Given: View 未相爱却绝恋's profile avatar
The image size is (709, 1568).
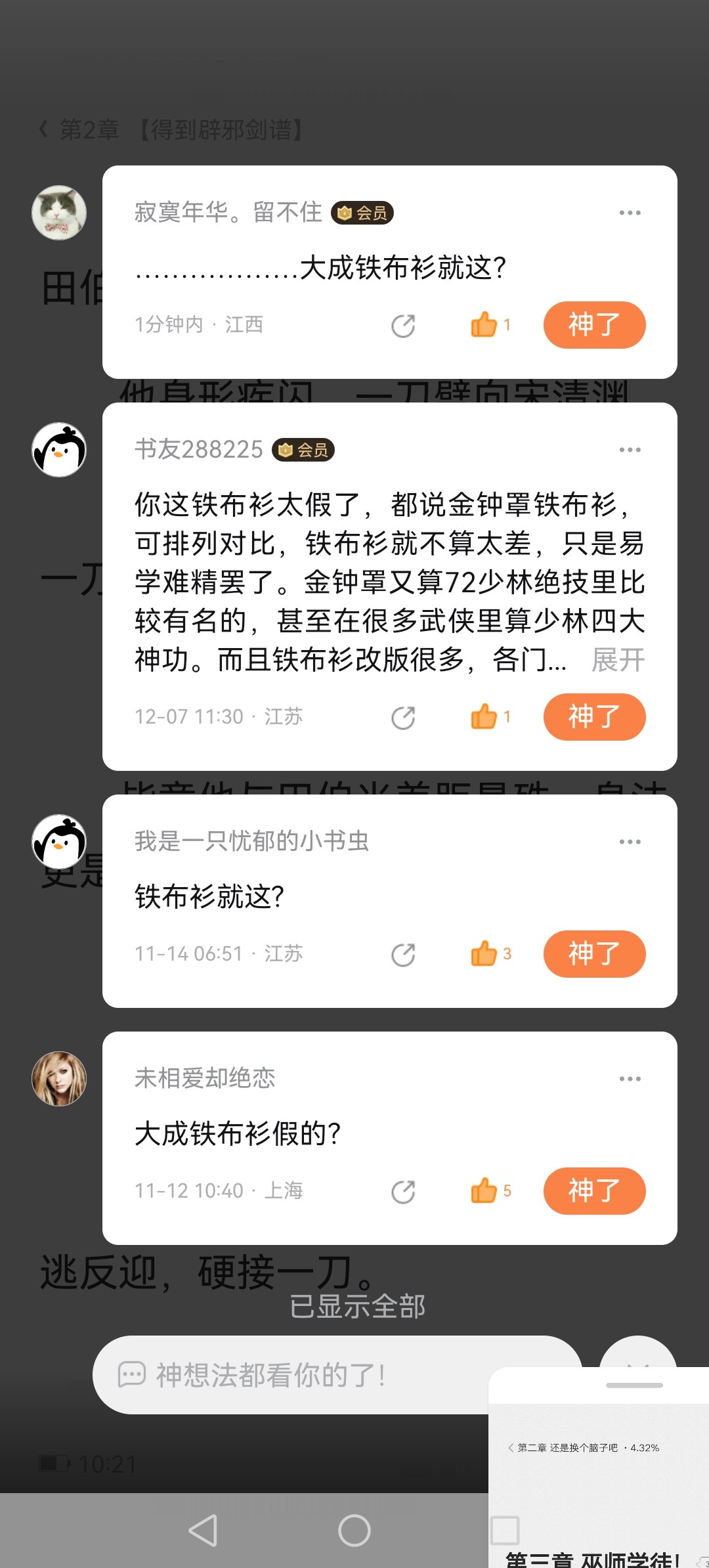Looking at the screenshot, I should tap(59, 1079).
